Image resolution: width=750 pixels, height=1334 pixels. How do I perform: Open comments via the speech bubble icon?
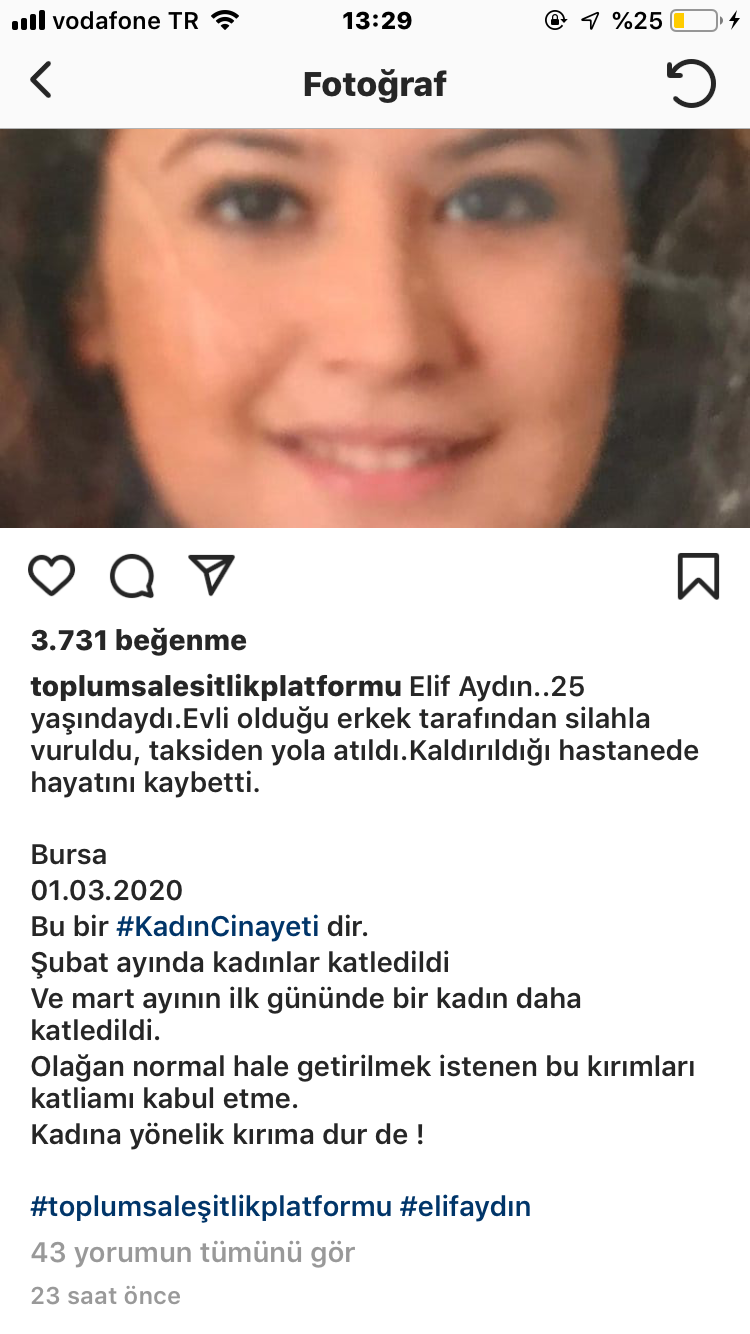(132, 576)
